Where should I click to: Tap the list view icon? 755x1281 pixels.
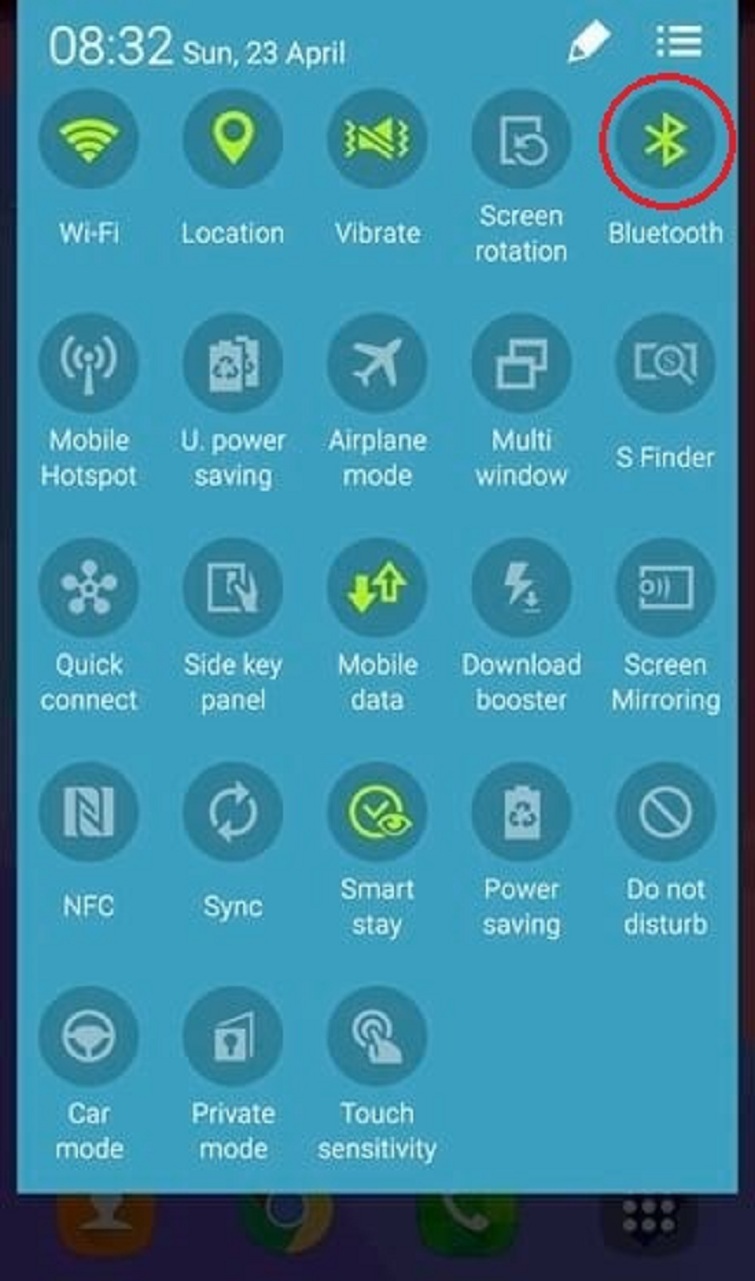pos(679,42)
